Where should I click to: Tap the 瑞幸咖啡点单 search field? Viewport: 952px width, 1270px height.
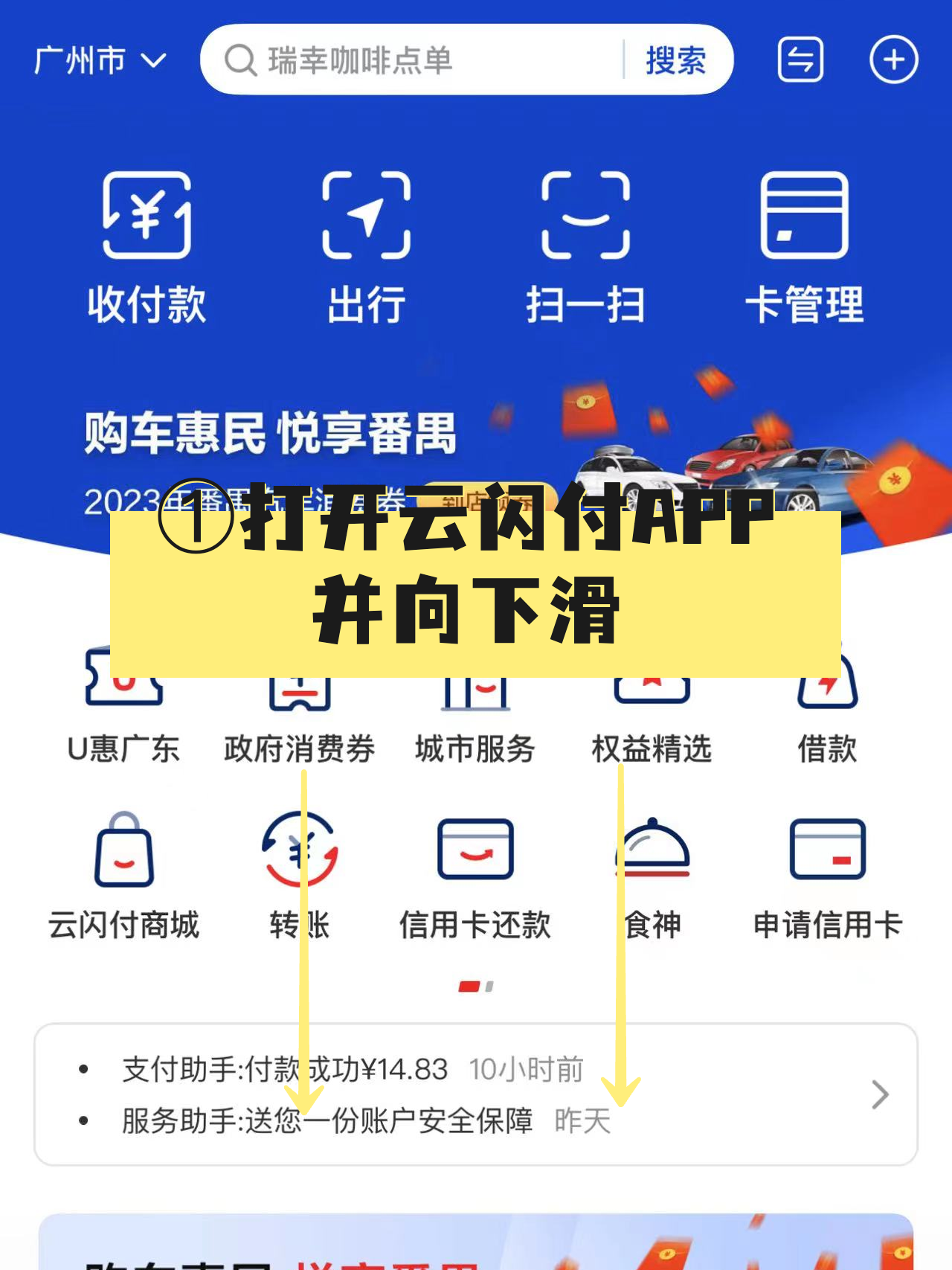[x=416, y=60]
